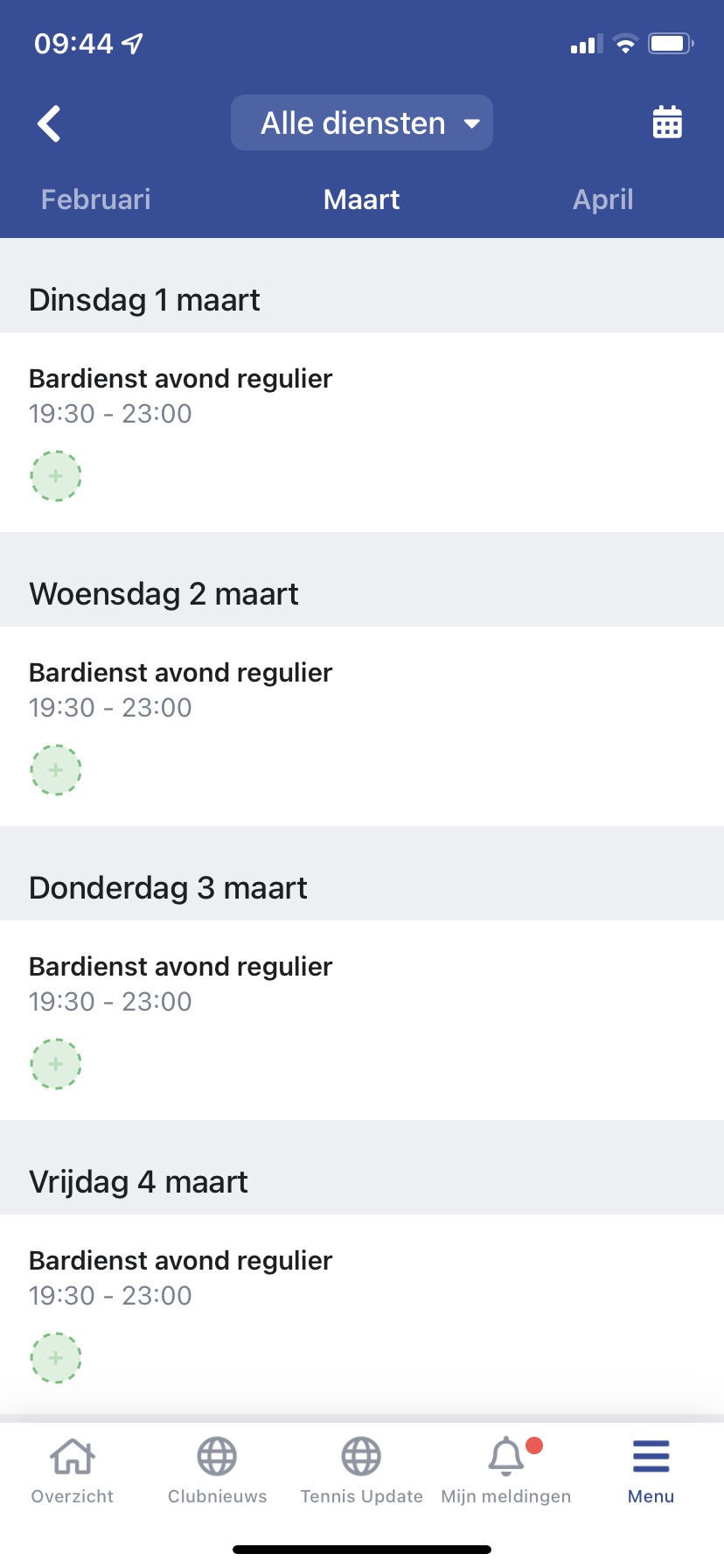View Mijn meldingen notifications
This screenshot has height=1568, width=724.
[506, 1471]
